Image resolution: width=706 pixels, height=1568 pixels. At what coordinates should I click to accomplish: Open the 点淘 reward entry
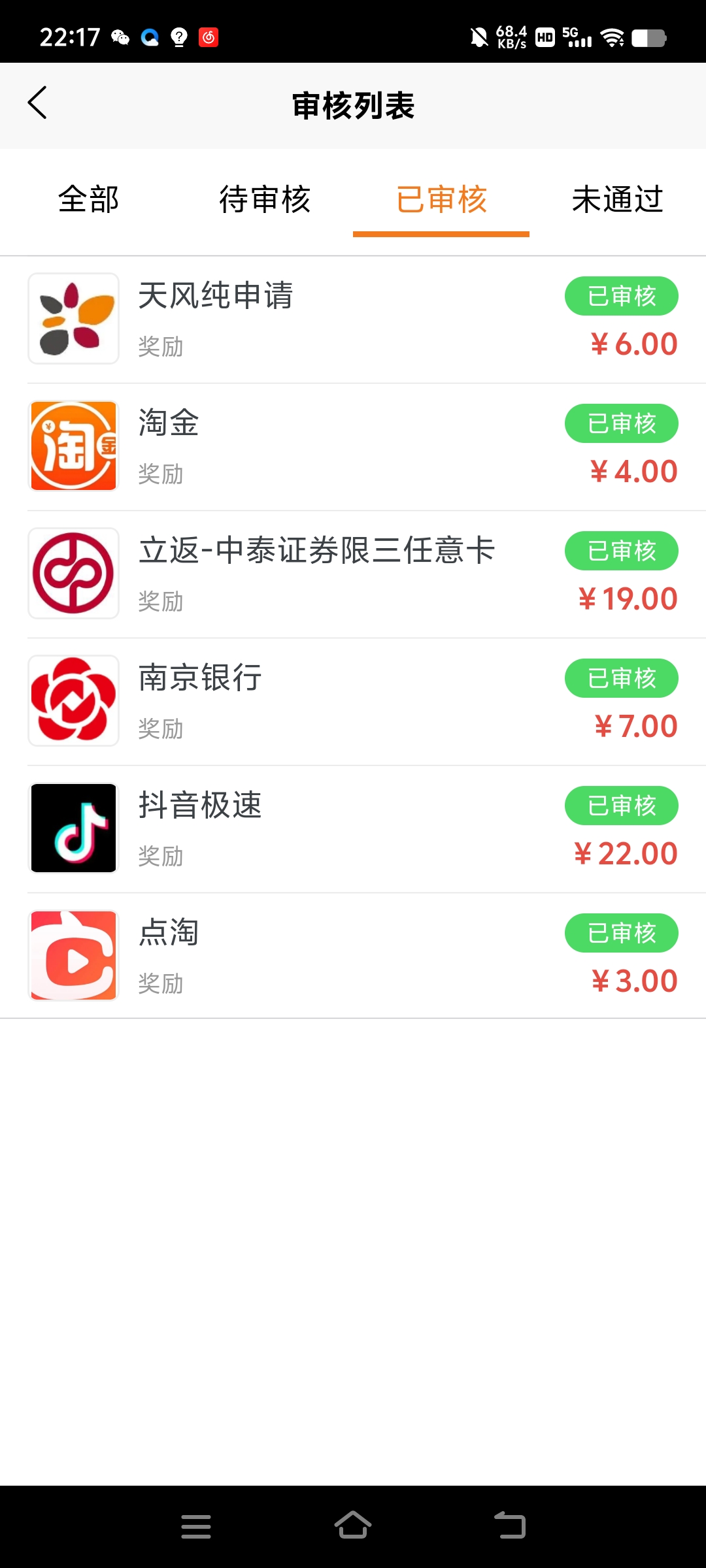(353, 956)
